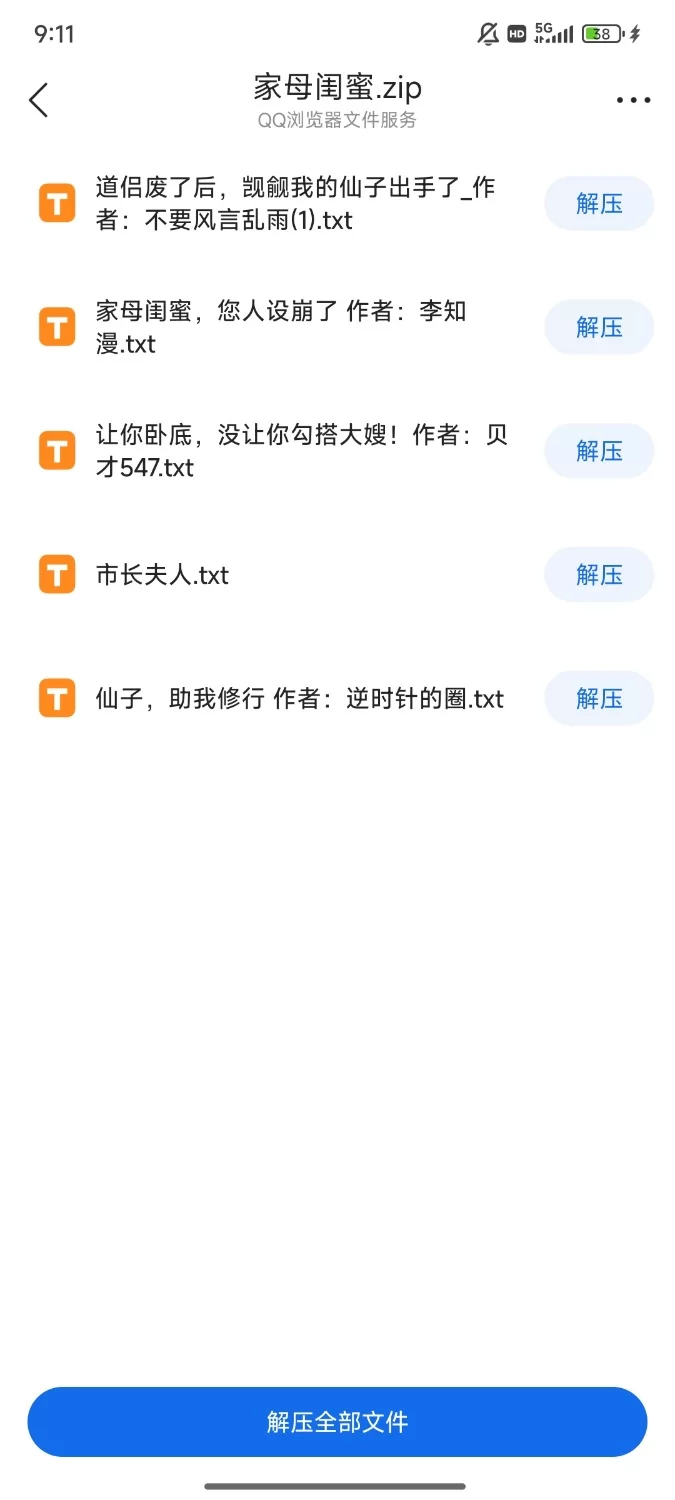This screenshot has width=675, height=1500.
Task: Go back using the top-left arrow
Action: tap(39, 100)
